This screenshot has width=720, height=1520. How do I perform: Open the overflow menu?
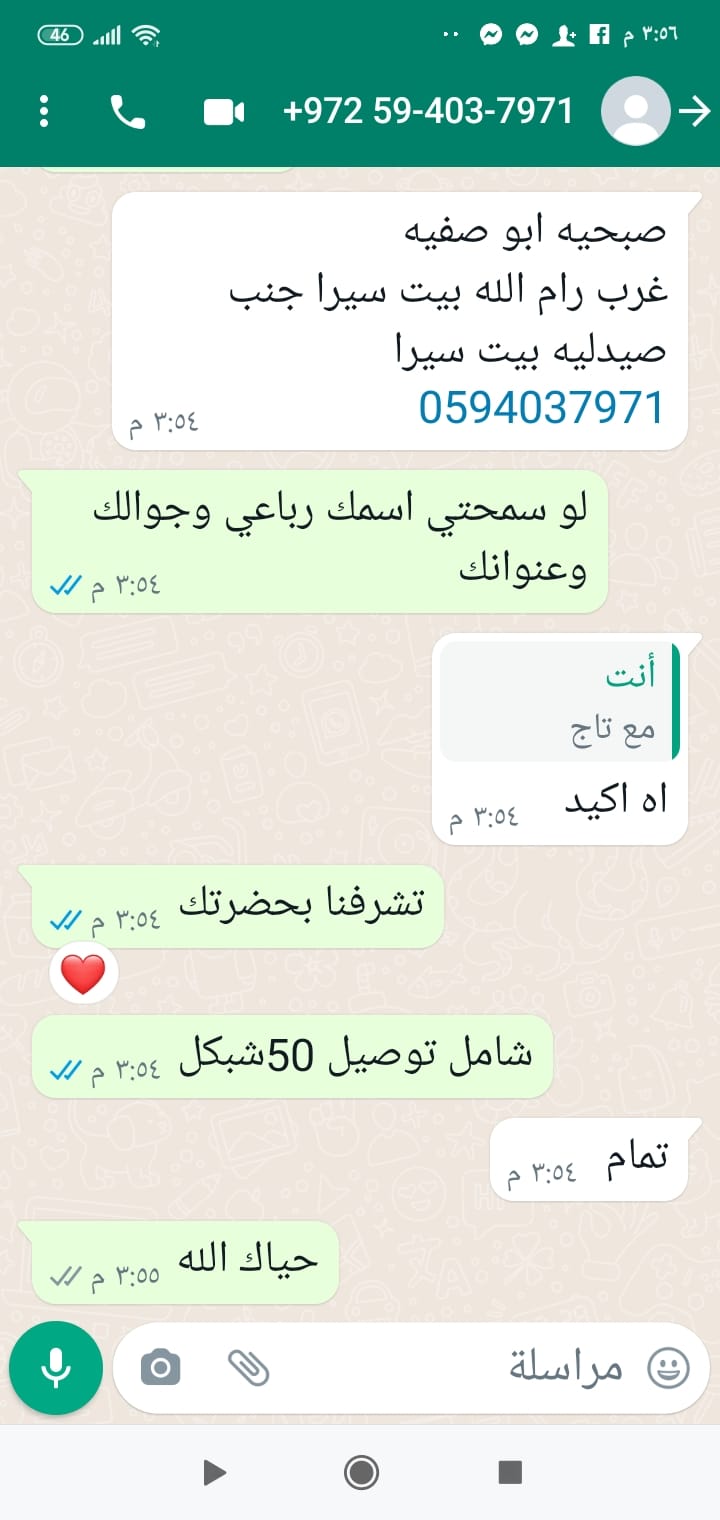(x=43, y=111)
